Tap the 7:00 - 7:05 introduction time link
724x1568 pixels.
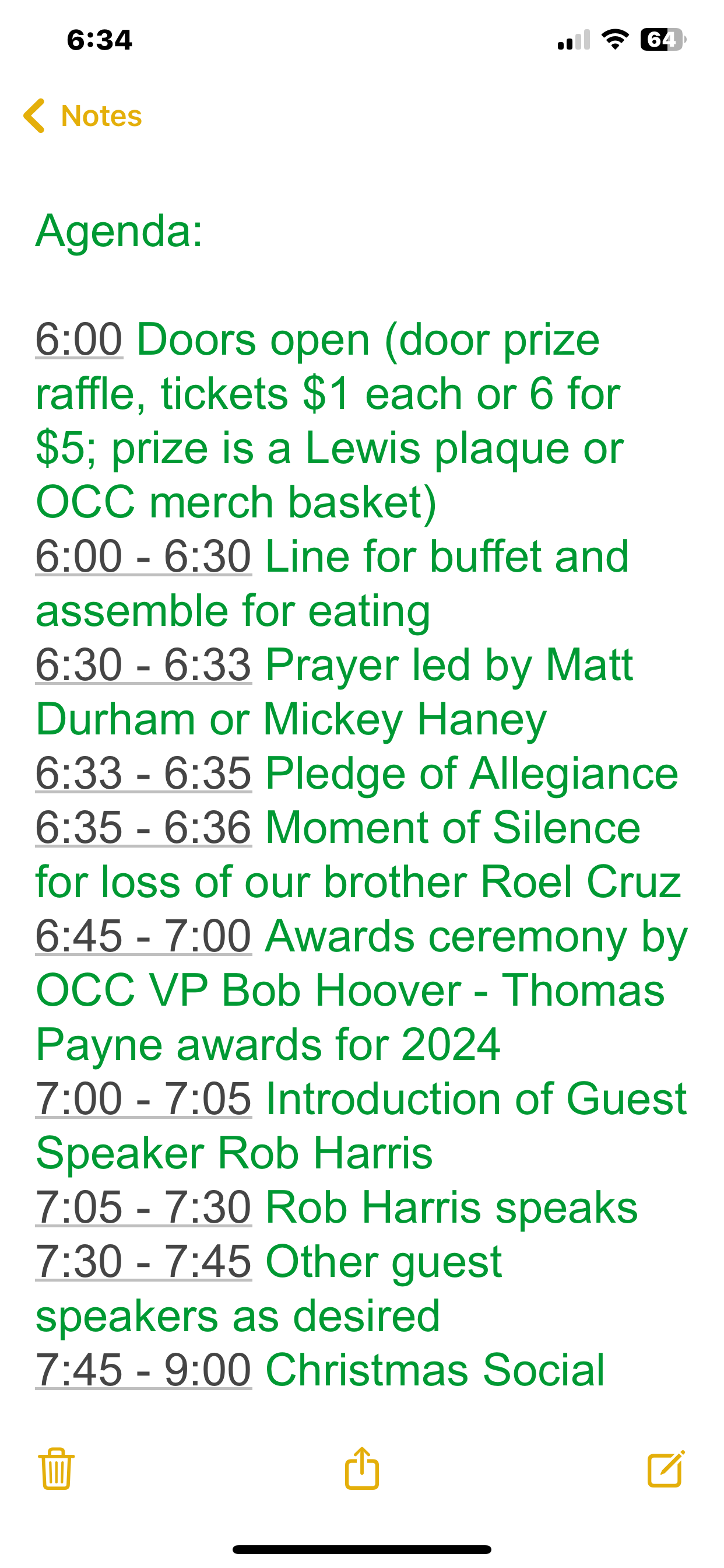click(143, 1098)
